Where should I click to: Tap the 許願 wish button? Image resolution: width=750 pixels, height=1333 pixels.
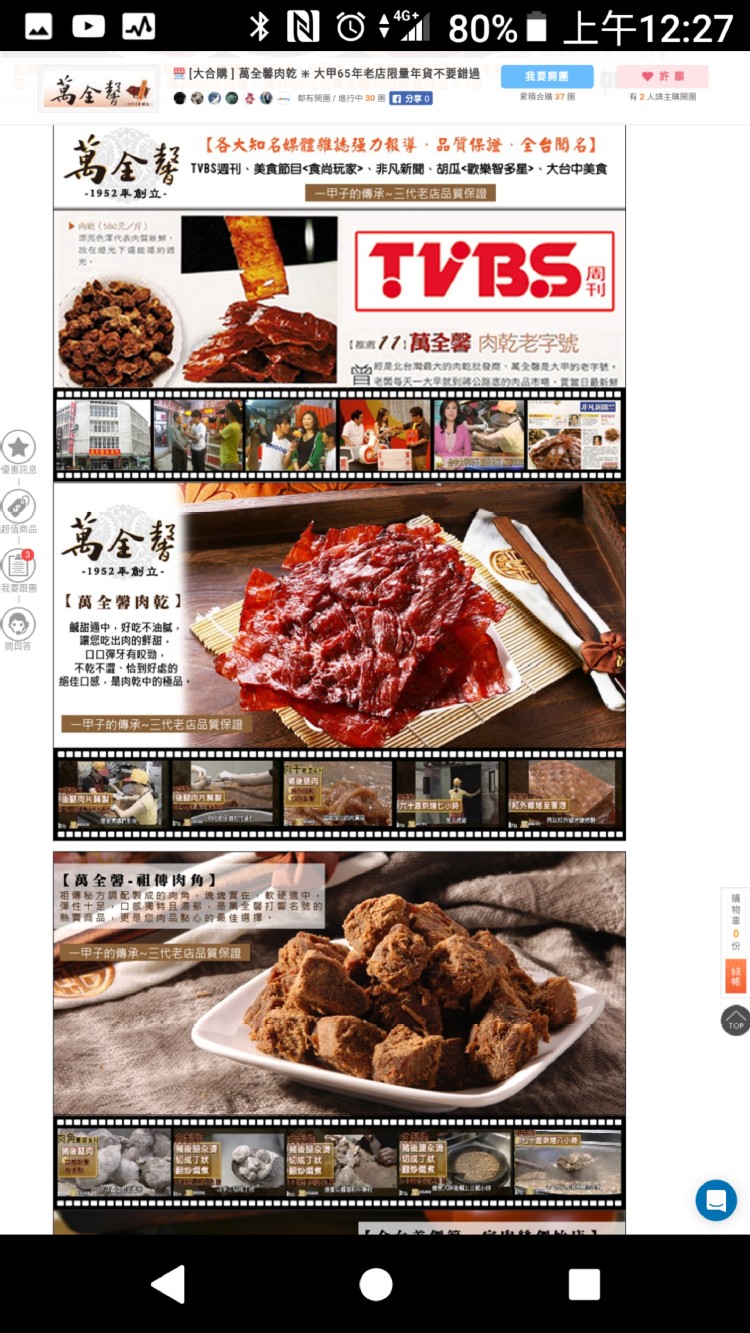click(662, 77)
